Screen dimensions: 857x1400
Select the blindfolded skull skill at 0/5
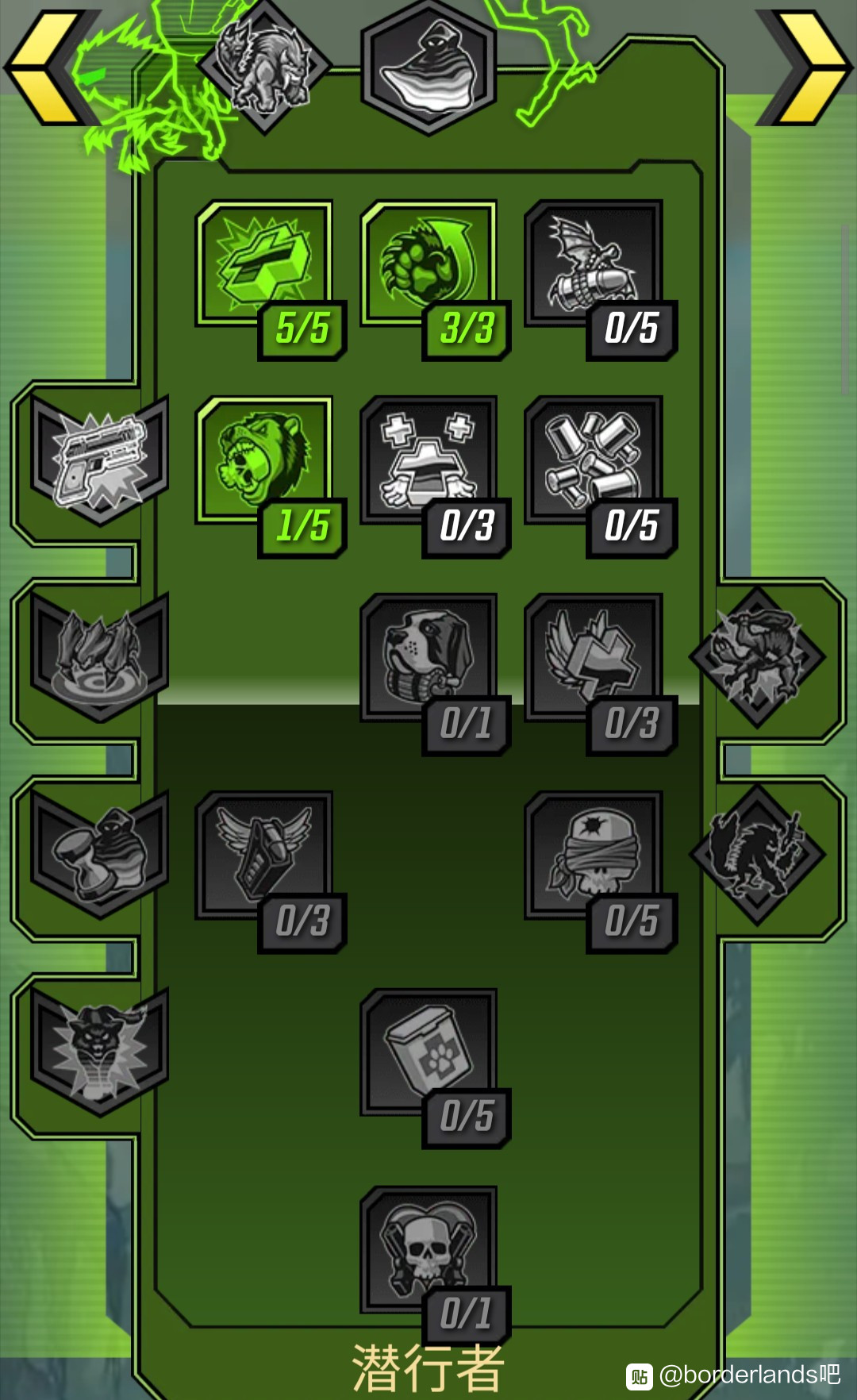click(x=593, y=856)
